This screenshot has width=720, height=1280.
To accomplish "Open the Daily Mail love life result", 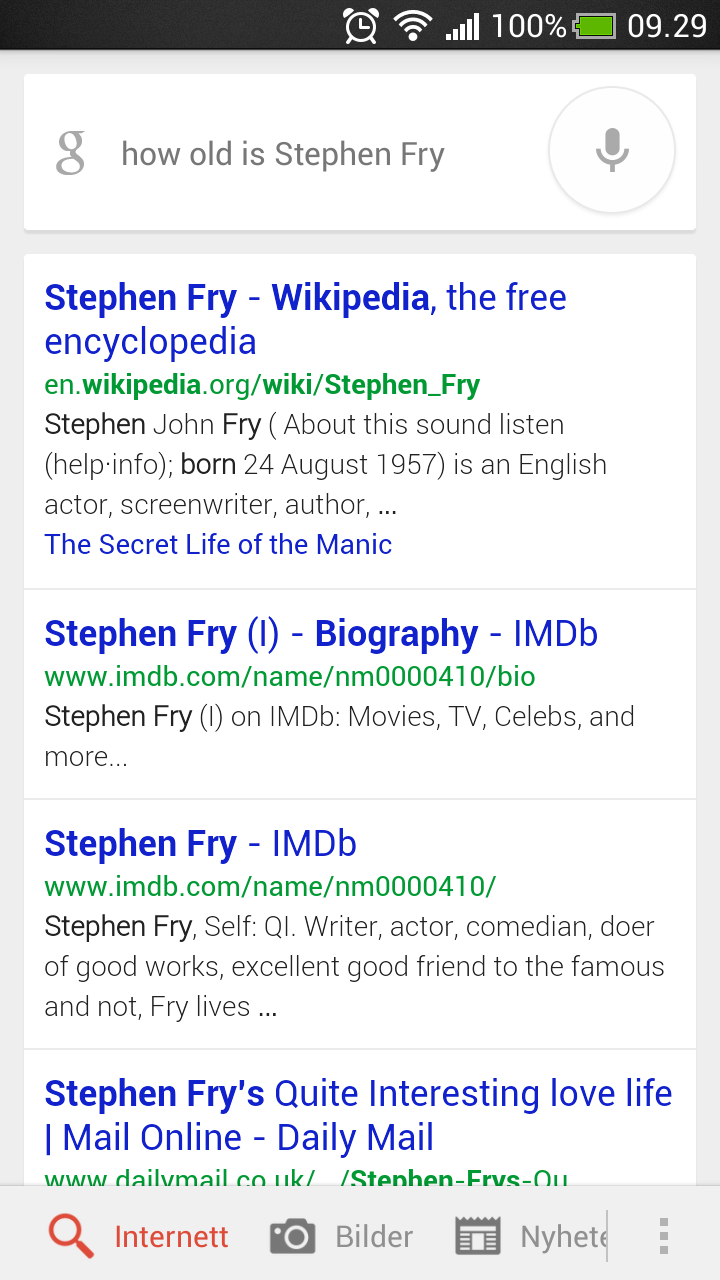I will 358,1115.
